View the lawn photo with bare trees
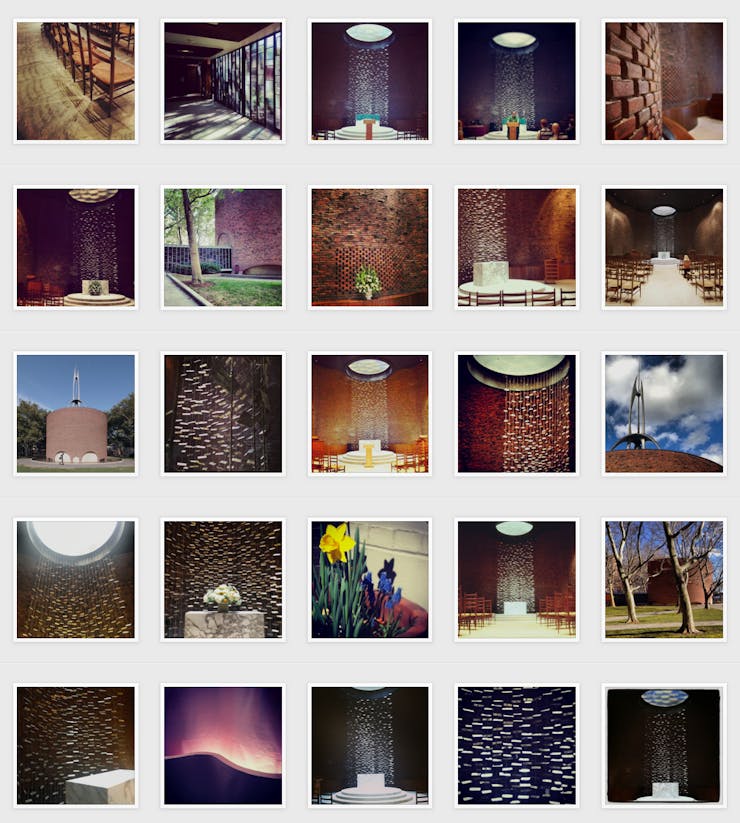 tap(664, 579)
